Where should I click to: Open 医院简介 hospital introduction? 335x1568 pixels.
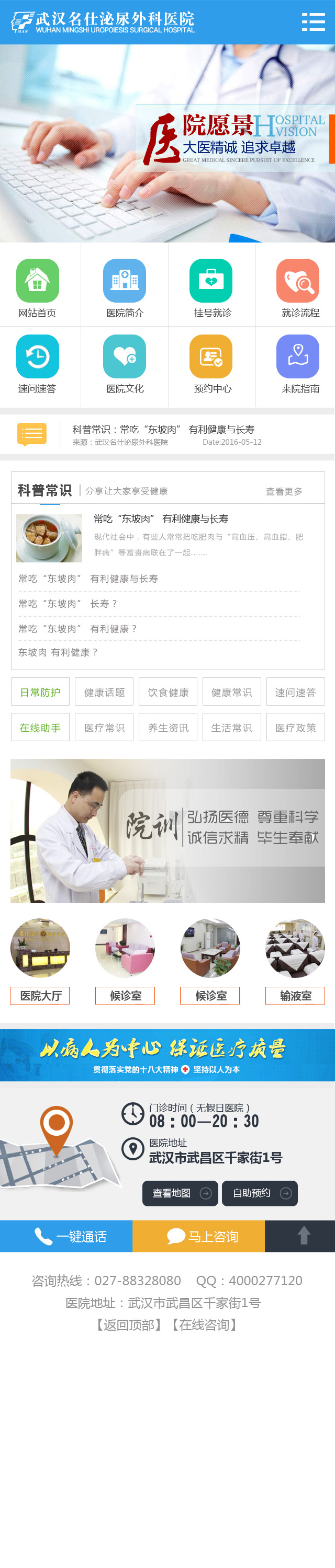(125, 287)
